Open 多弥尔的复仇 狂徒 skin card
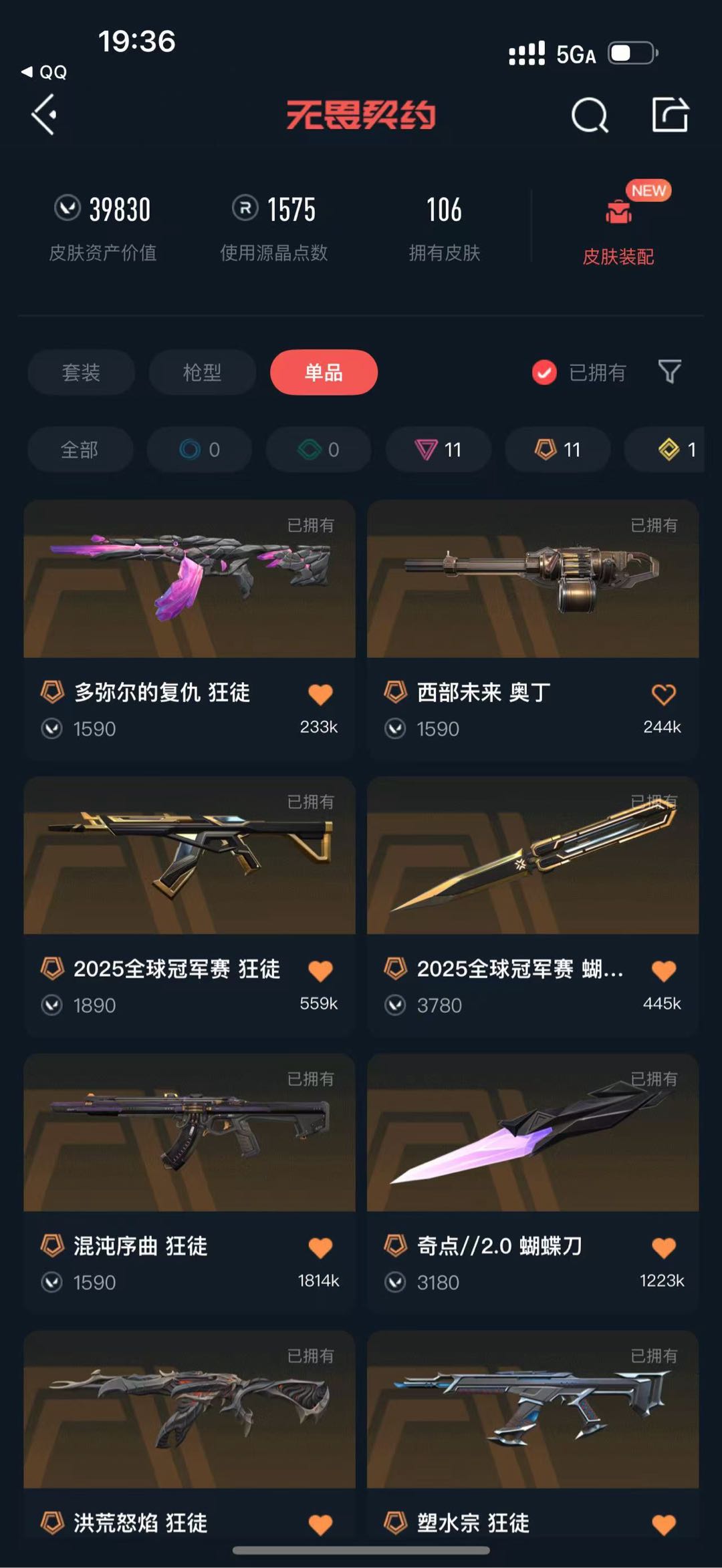 click(x=189, y=629)
